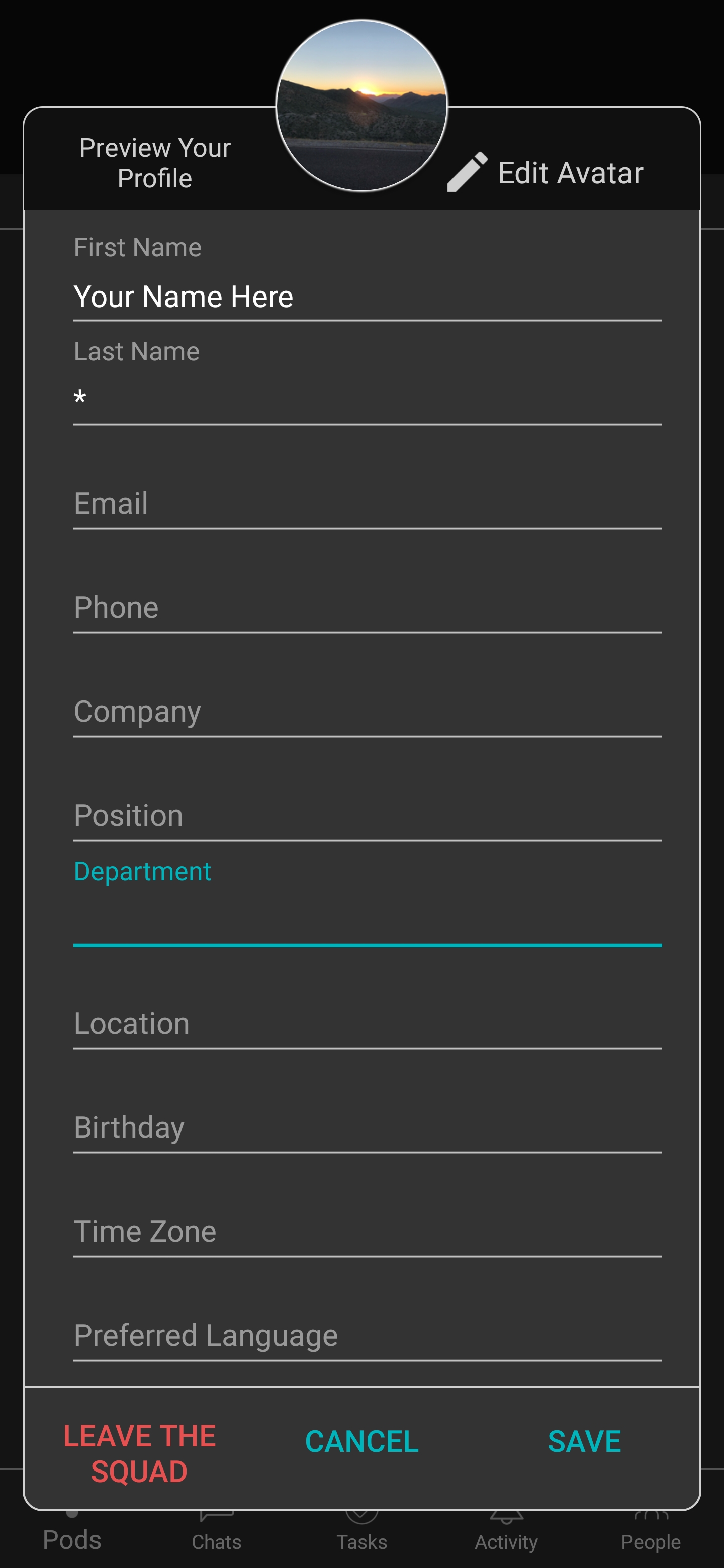Tap Edit Avatar with pencil icon
724x1568 pixels.
[546, 173]
